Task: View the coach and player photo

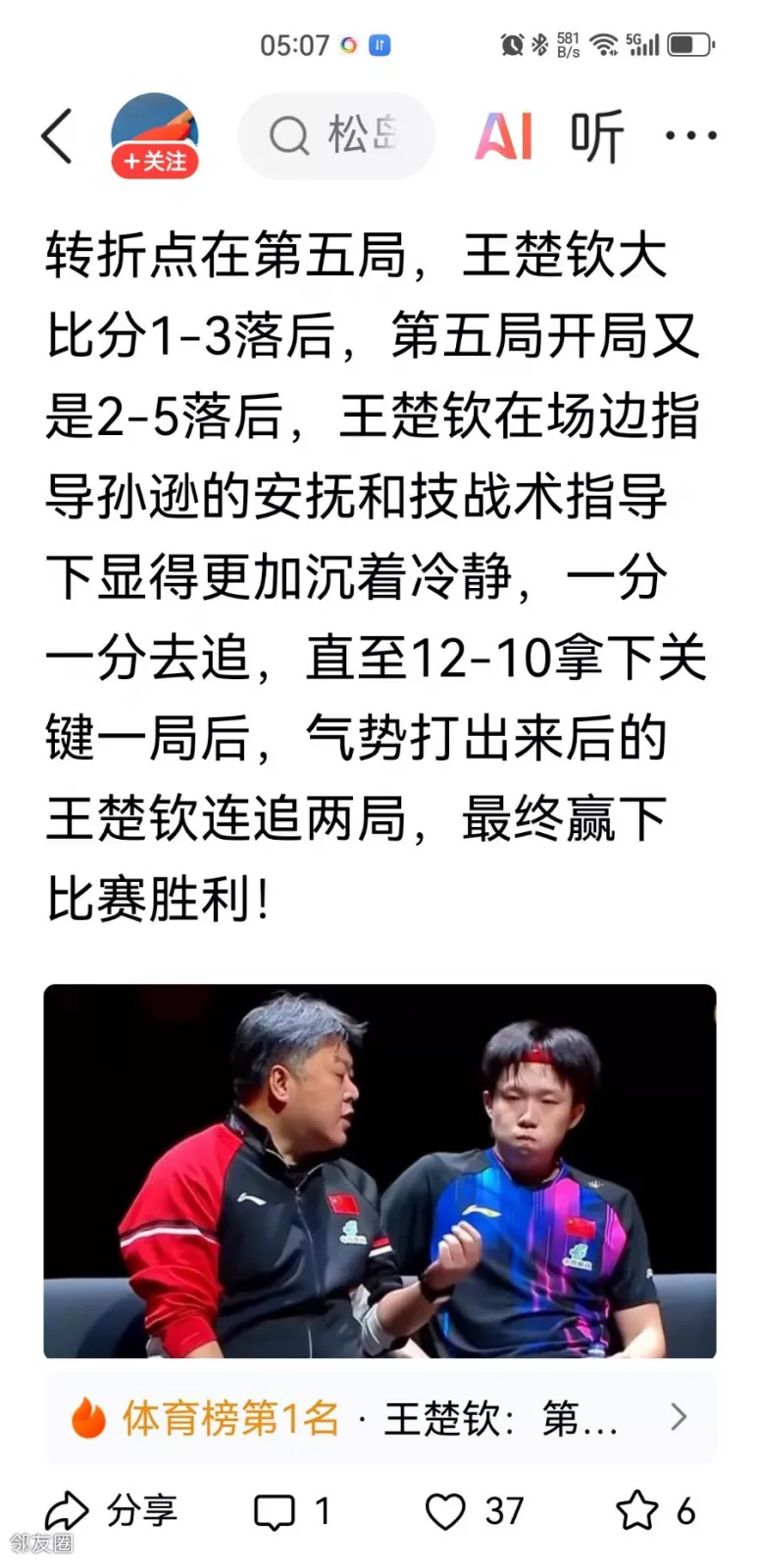Action: pyautogui.click(x=380, y=1170)
